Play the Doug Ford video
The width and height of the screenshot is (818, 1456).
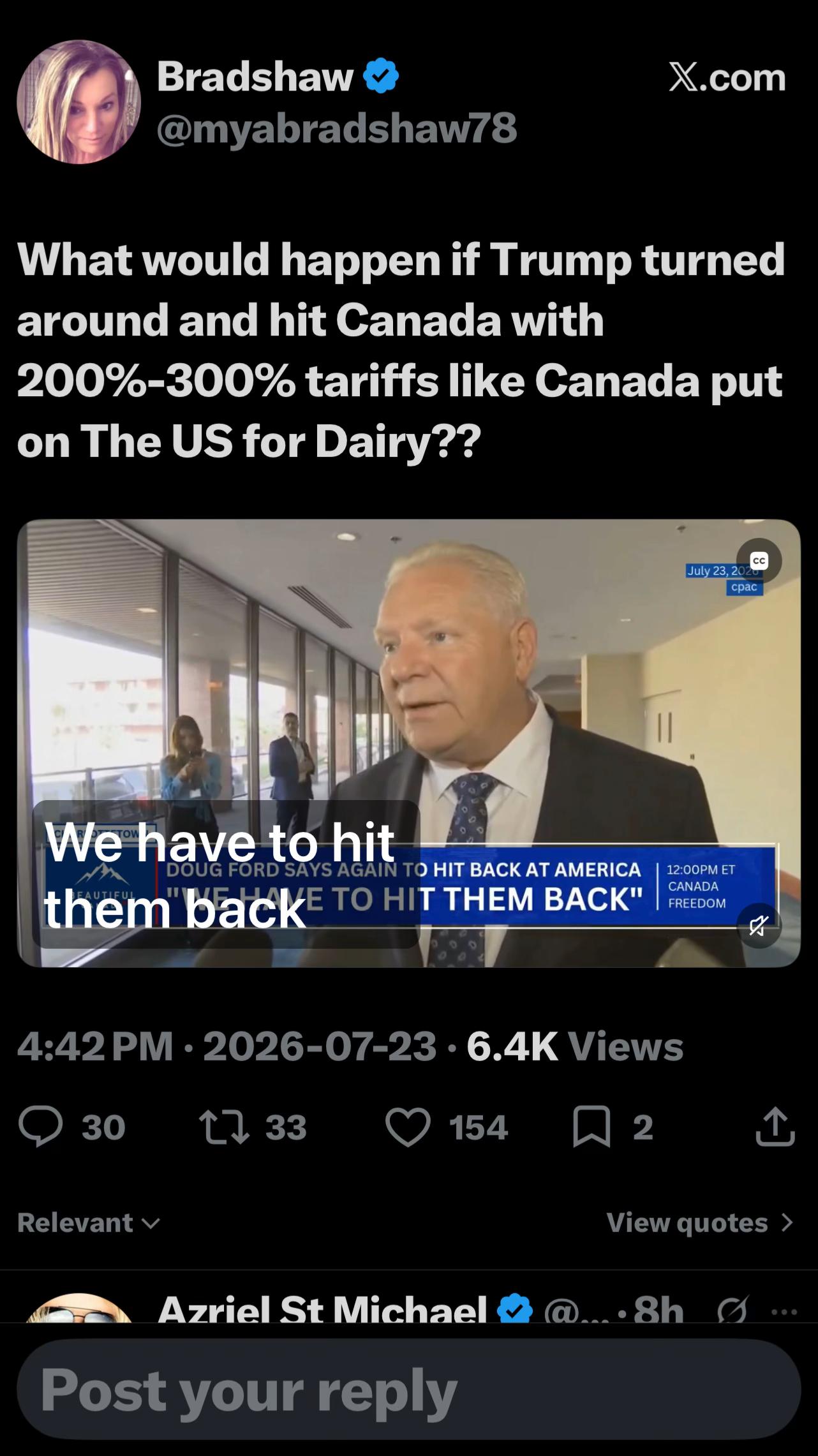408,743
